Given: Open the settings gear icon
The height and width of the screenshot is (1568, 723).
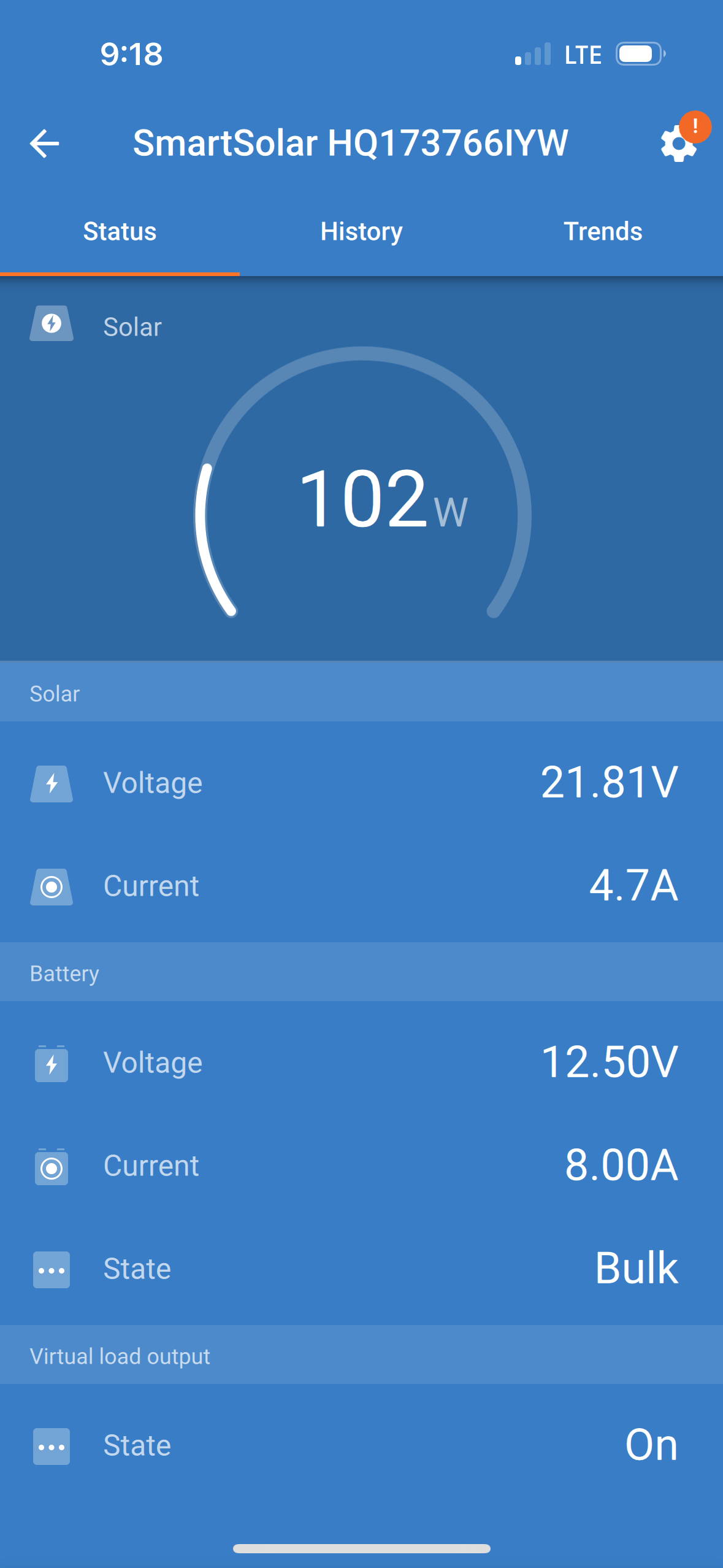Looking at the screenshot, I should 678,144.
